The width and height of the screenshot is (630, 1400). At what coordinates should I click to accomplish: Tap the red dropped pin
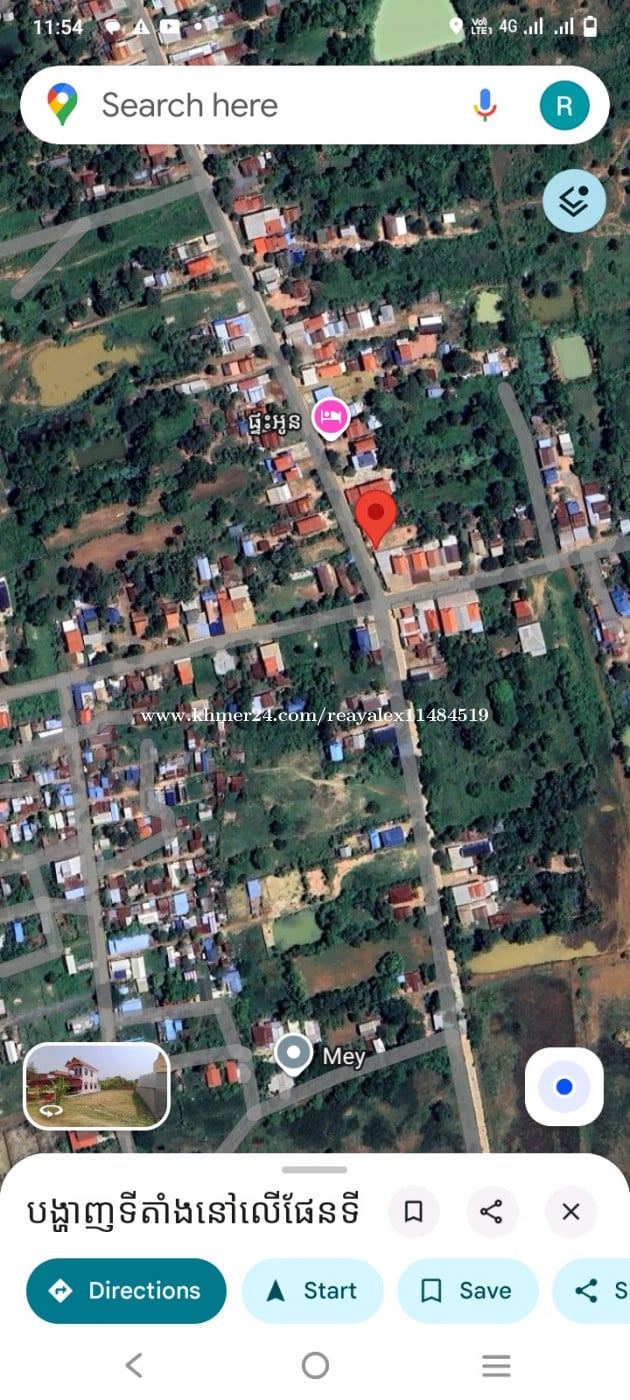[376, 516]
